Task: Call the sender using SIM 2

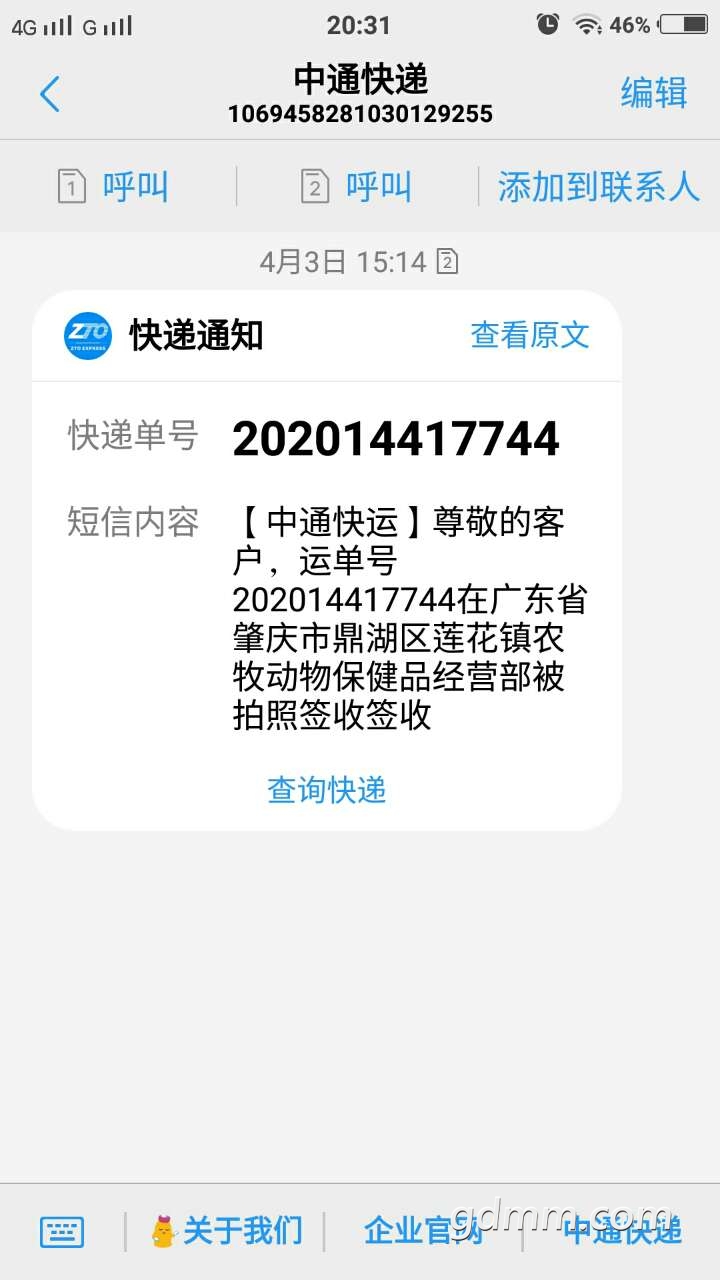Action: pyautogui.click(x=357, y=187)
